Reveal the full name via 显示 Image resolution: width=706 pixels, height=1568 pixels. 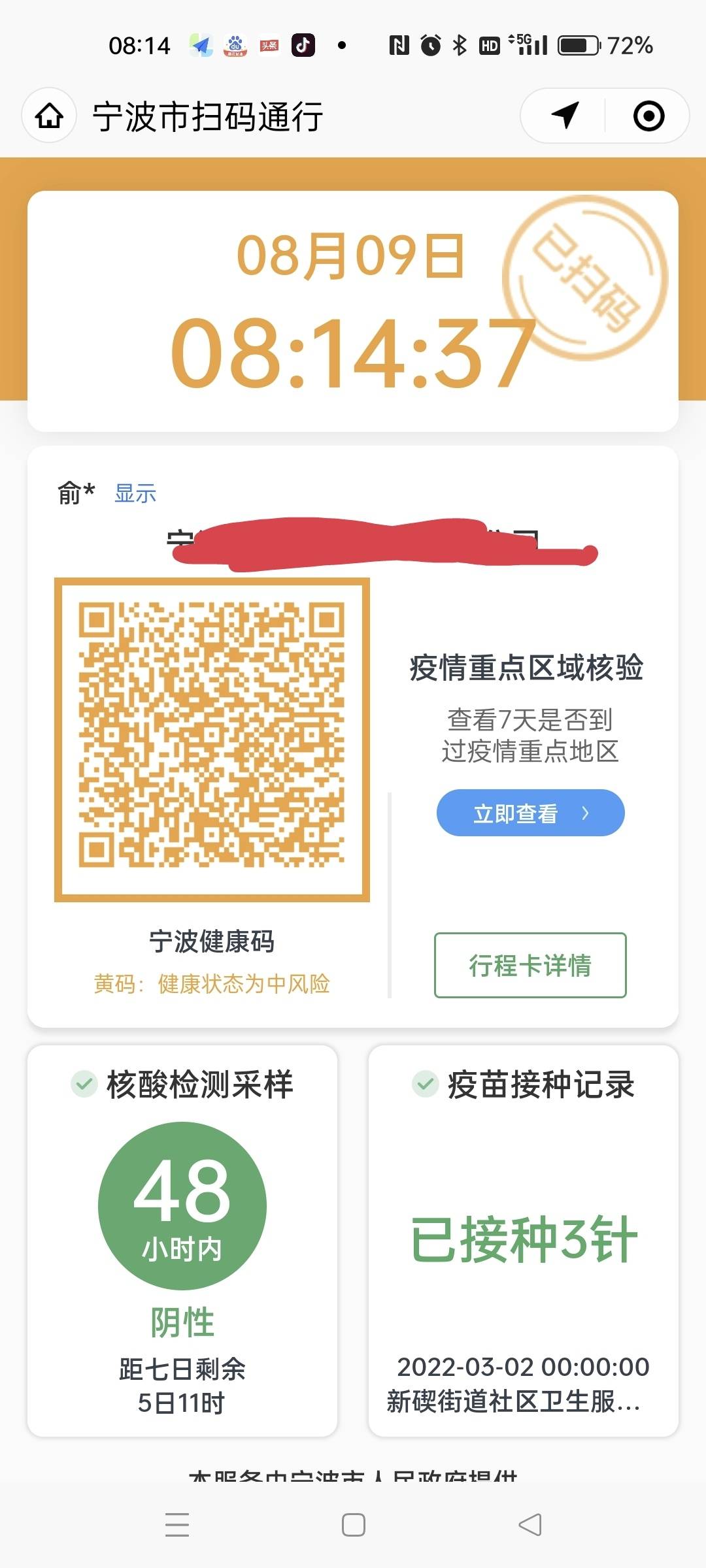[135, 493]
